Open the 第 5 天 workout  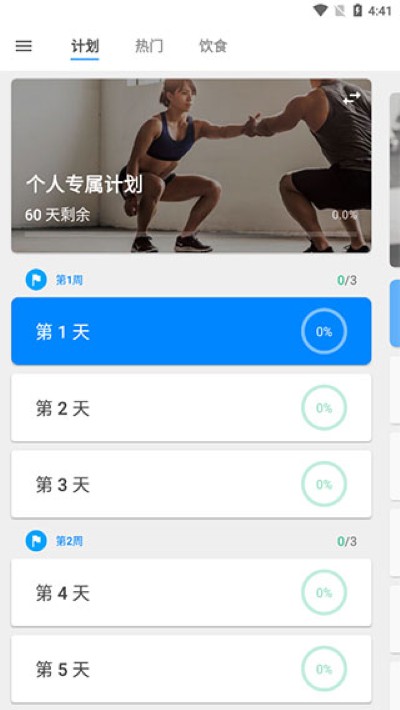191,669
